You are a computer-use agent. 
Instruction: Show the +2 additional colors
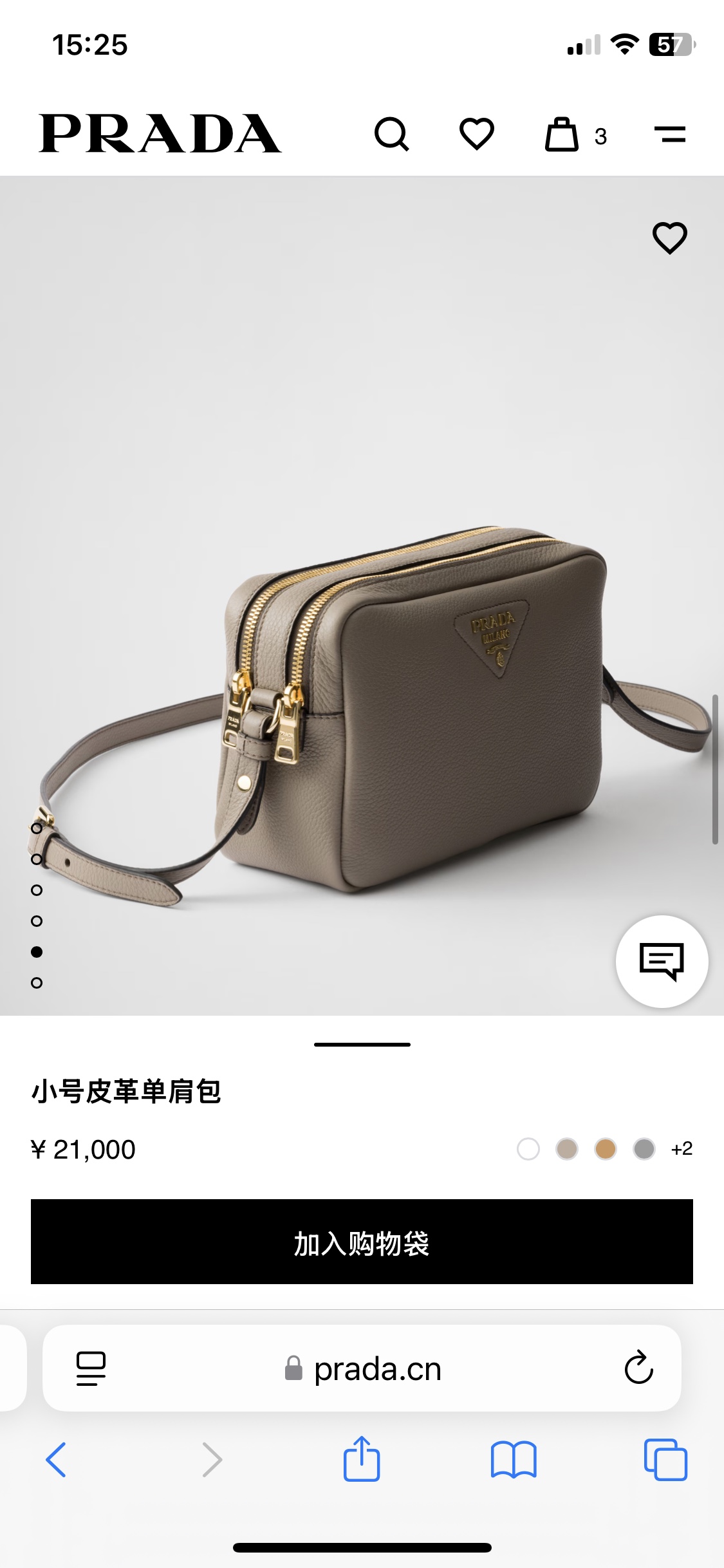(x=682, y=1149)
